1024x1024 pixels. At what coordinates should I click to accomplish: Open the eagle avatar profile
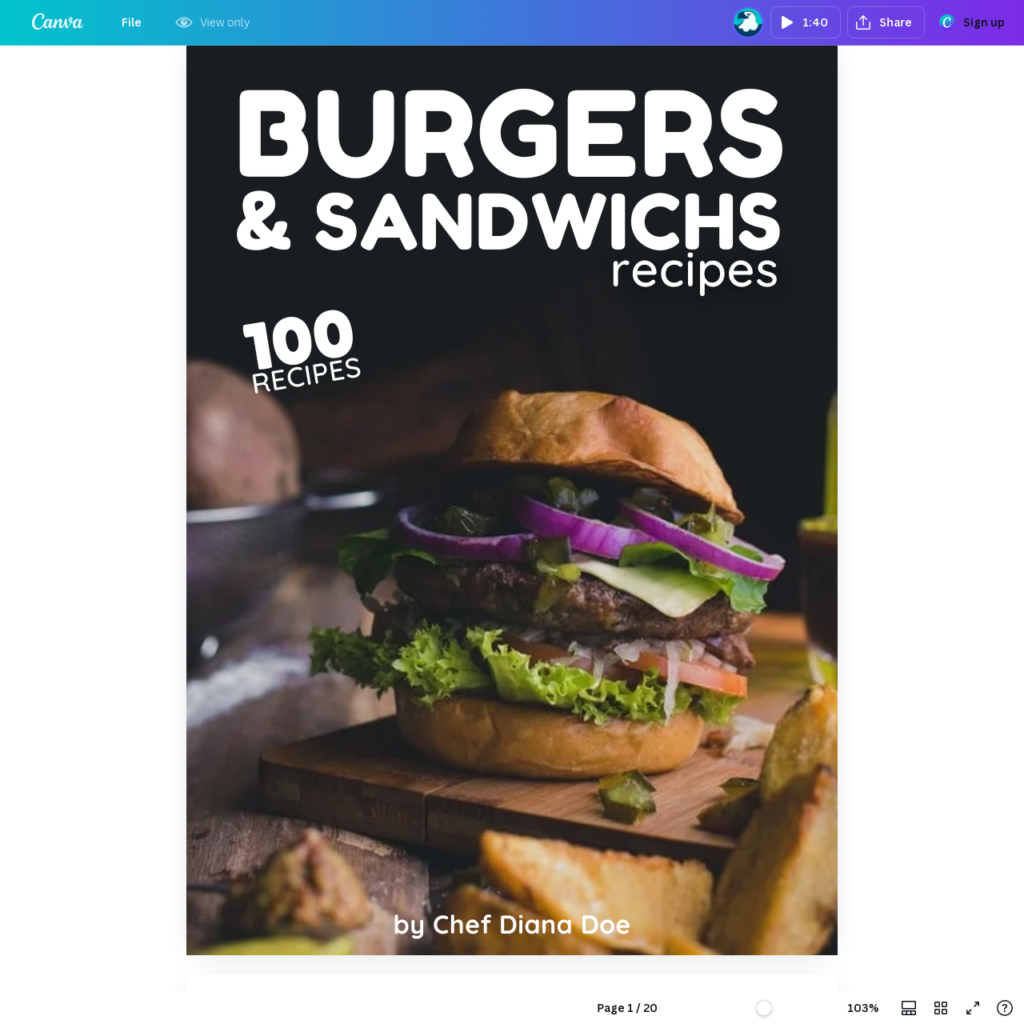pos(747,22)
